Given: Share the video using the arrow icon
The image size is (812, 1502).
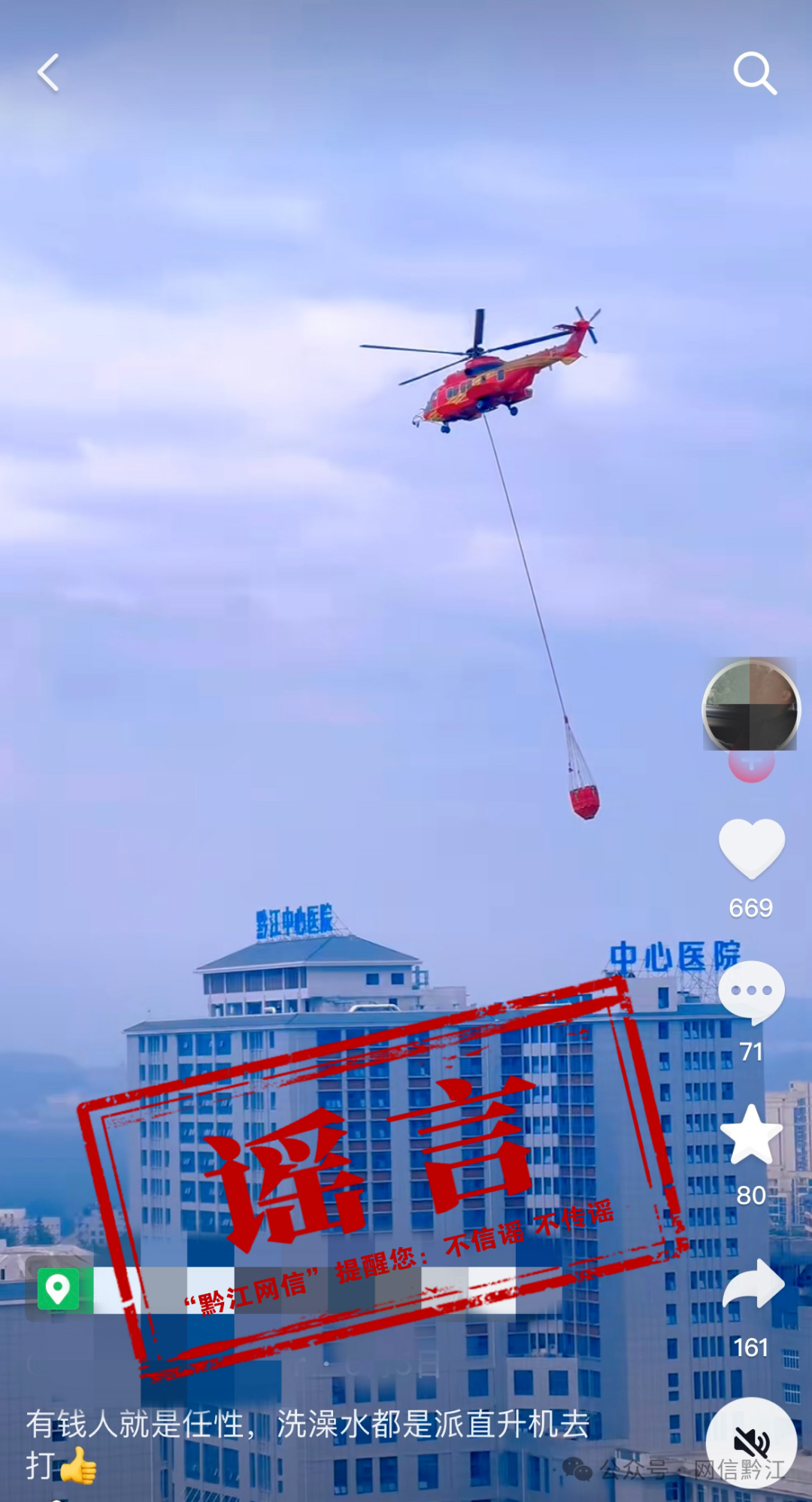Looking at the screenshot, I should tap(753, 1285).
